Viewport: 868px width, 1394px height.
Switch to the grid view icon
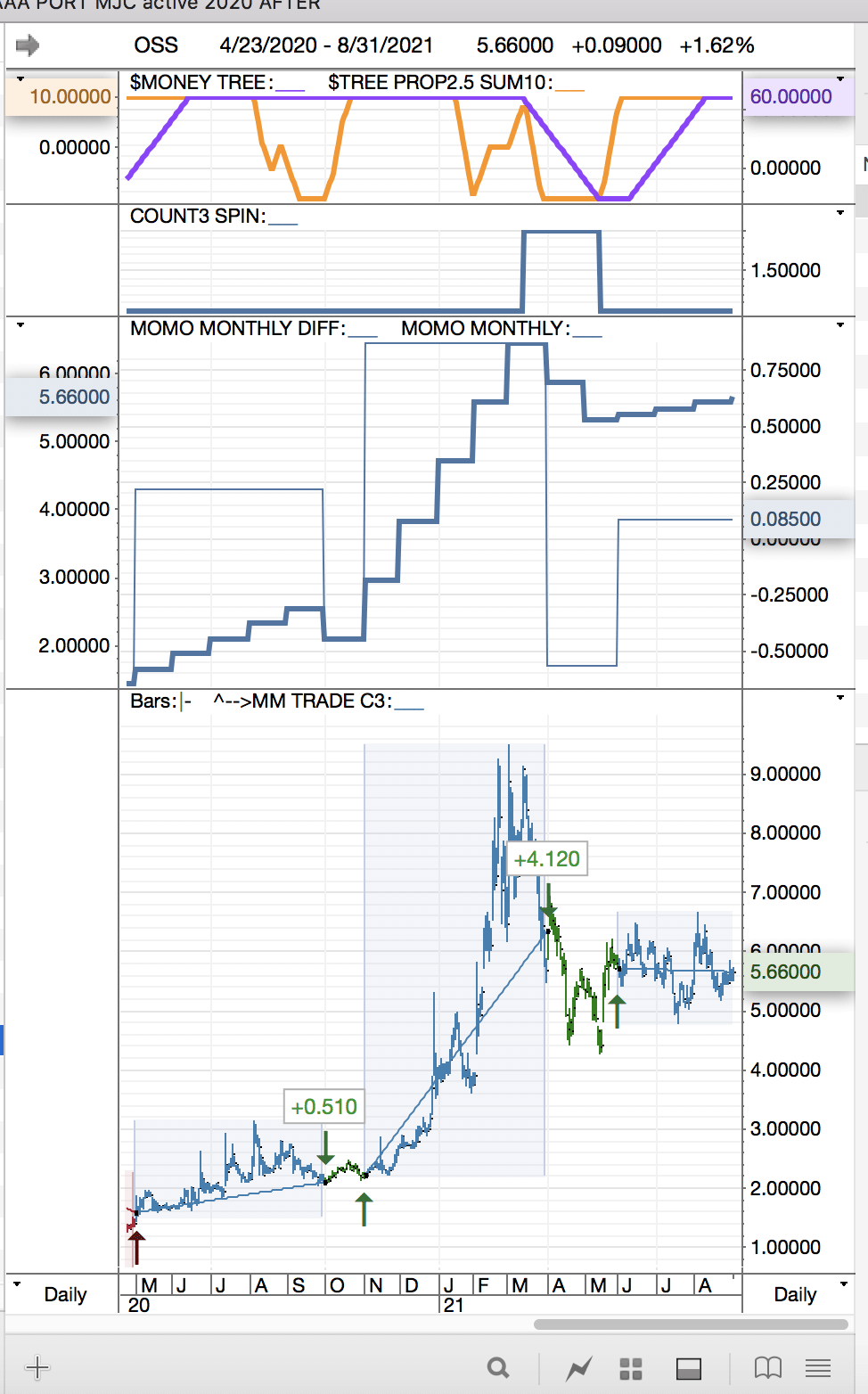point(631,1368)
